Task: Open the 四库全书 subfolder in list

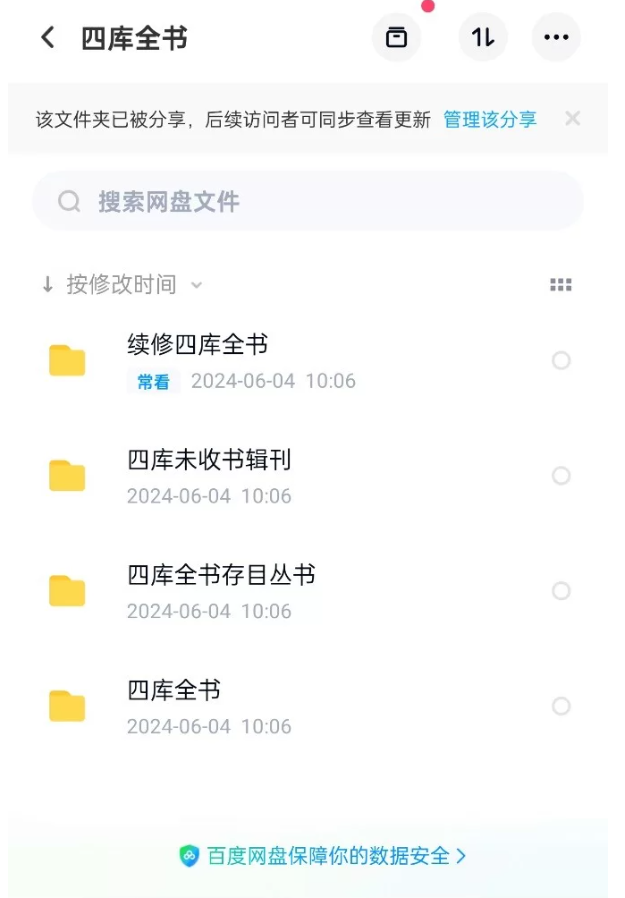Action: tap(174, 690)
